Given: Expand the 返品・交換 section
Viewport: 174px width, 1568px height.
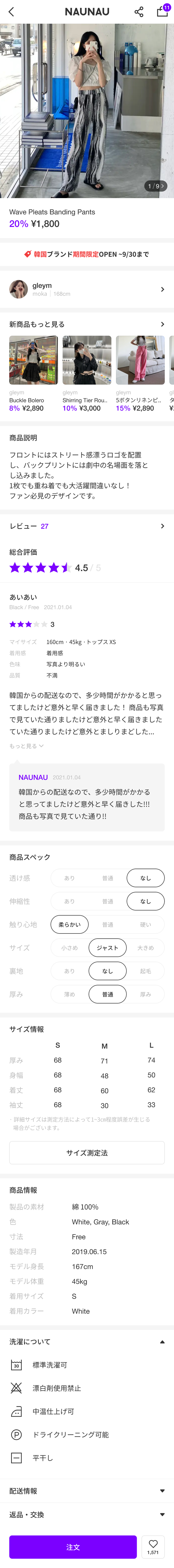Looking at the screenshot, I should (x=162, y=1514).
